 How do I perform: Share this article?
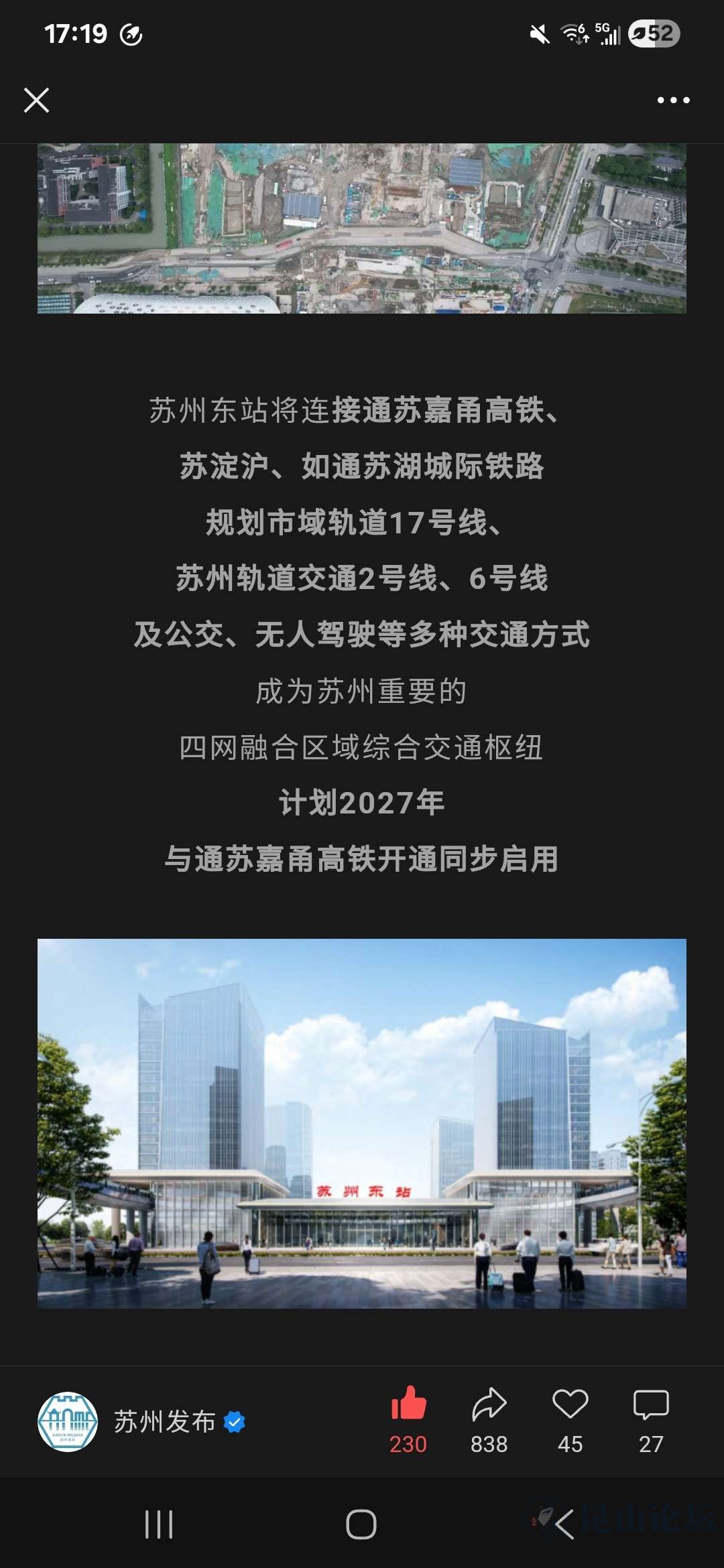(x=489, y=1404)
